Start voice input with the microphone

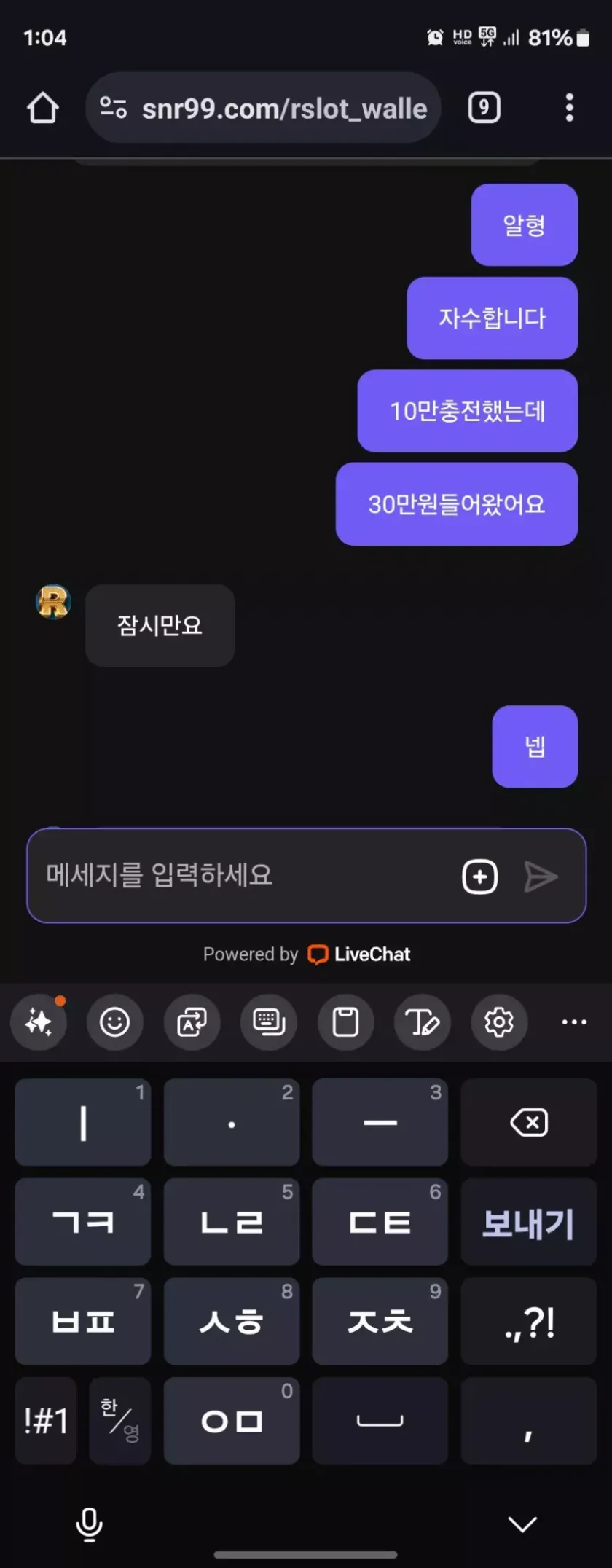point(89,1524)
